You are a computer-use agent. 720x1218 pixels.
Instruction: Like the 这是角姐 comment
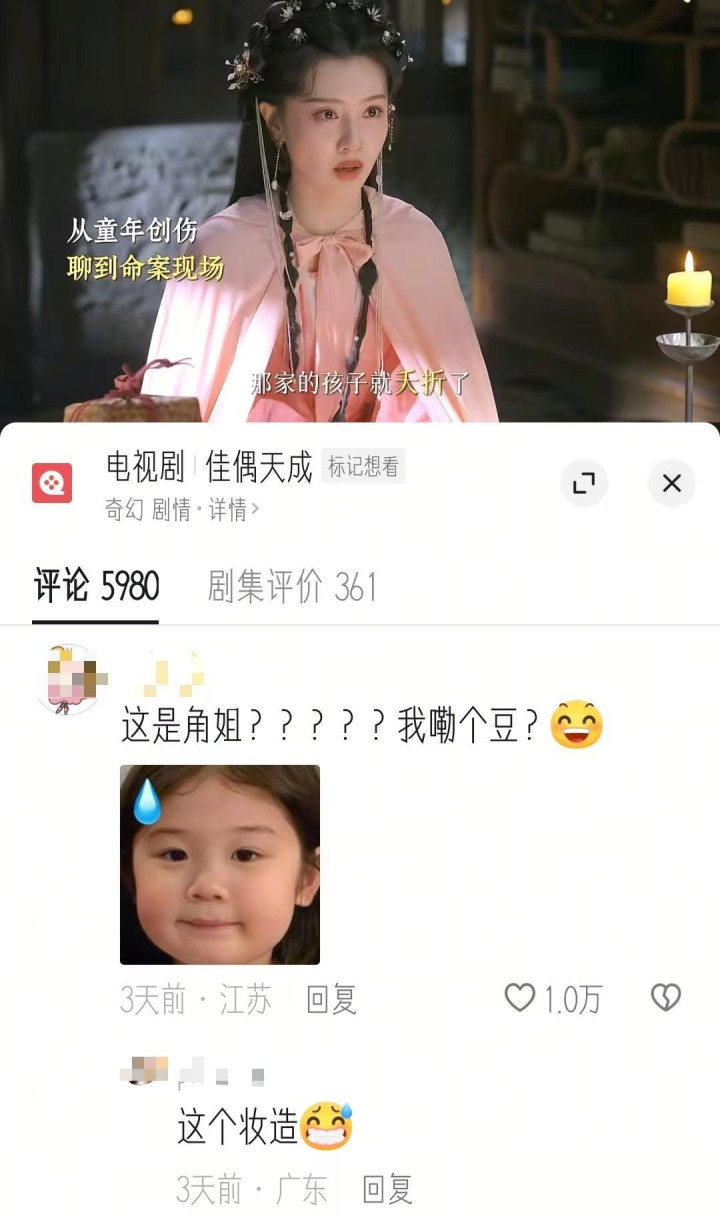pyautogui.click(x=520, y=998)
